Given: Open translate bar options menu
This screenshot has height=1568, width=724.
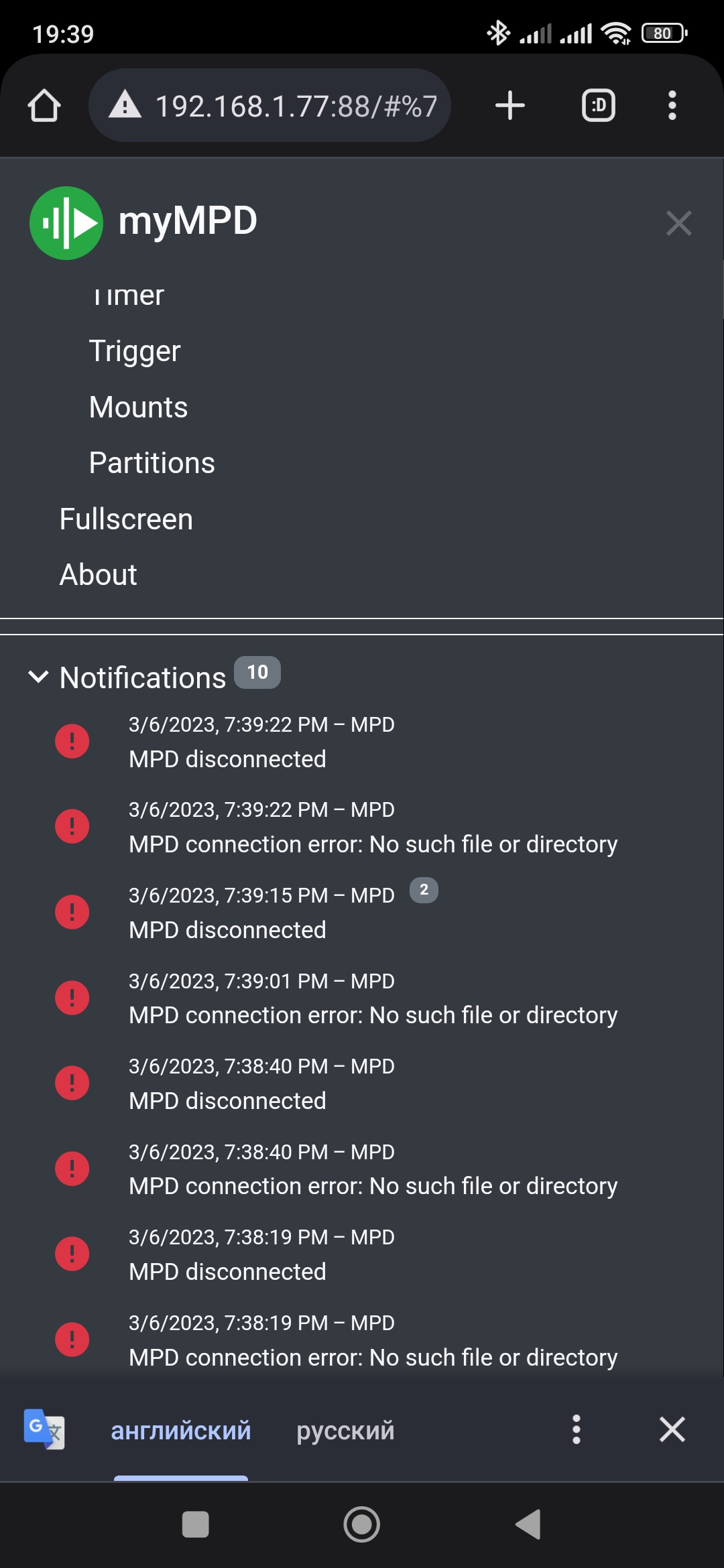Looking at the screenshot, I should (576, 1429).
